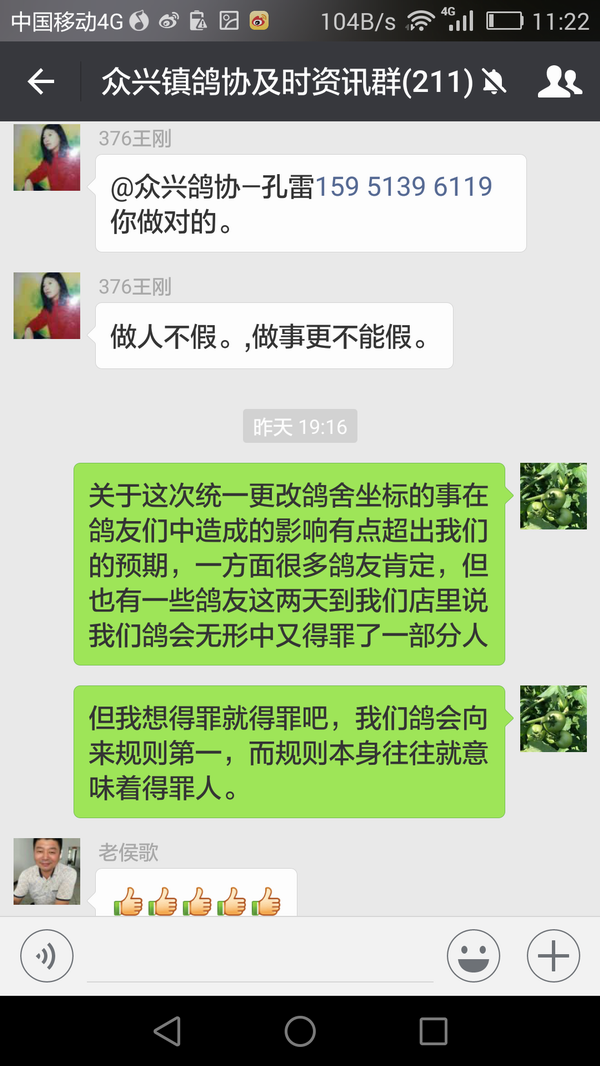The image size is (600, 1066).
Task: Tap my avatar beside the 关于这次统一 message
Action: coord(553,495)
